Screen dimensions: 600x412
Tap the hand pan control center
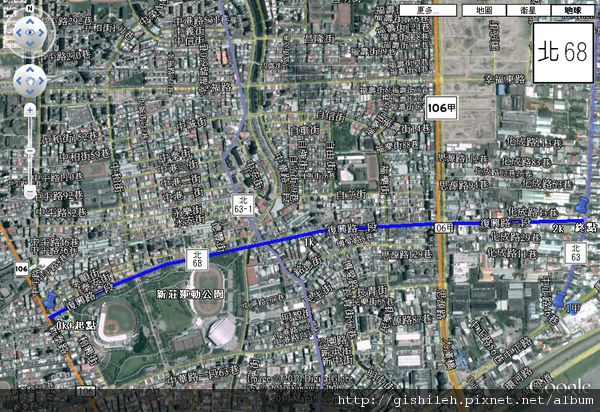coord(30,78)
